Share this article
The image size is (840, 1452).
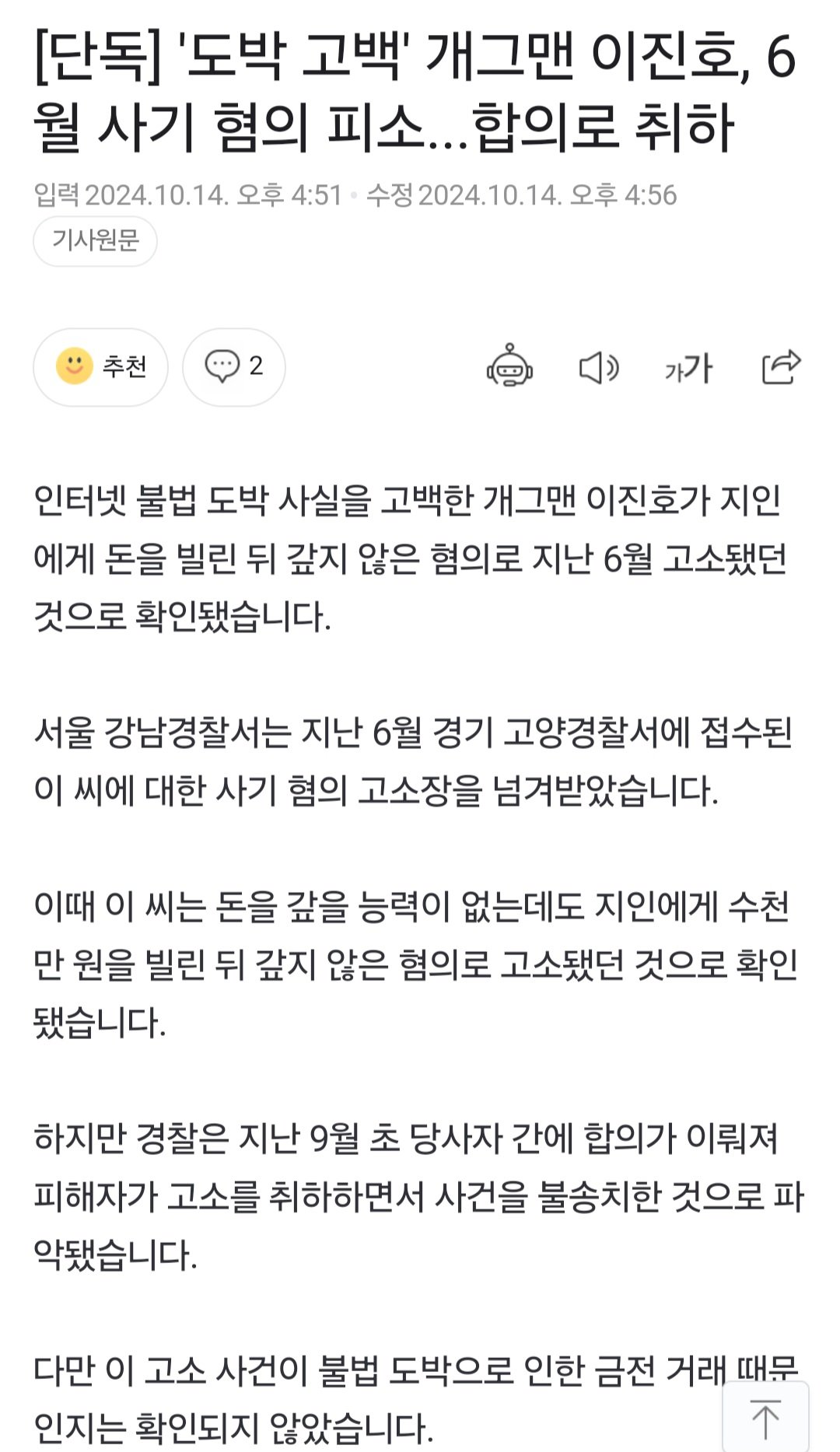point(780,366)
